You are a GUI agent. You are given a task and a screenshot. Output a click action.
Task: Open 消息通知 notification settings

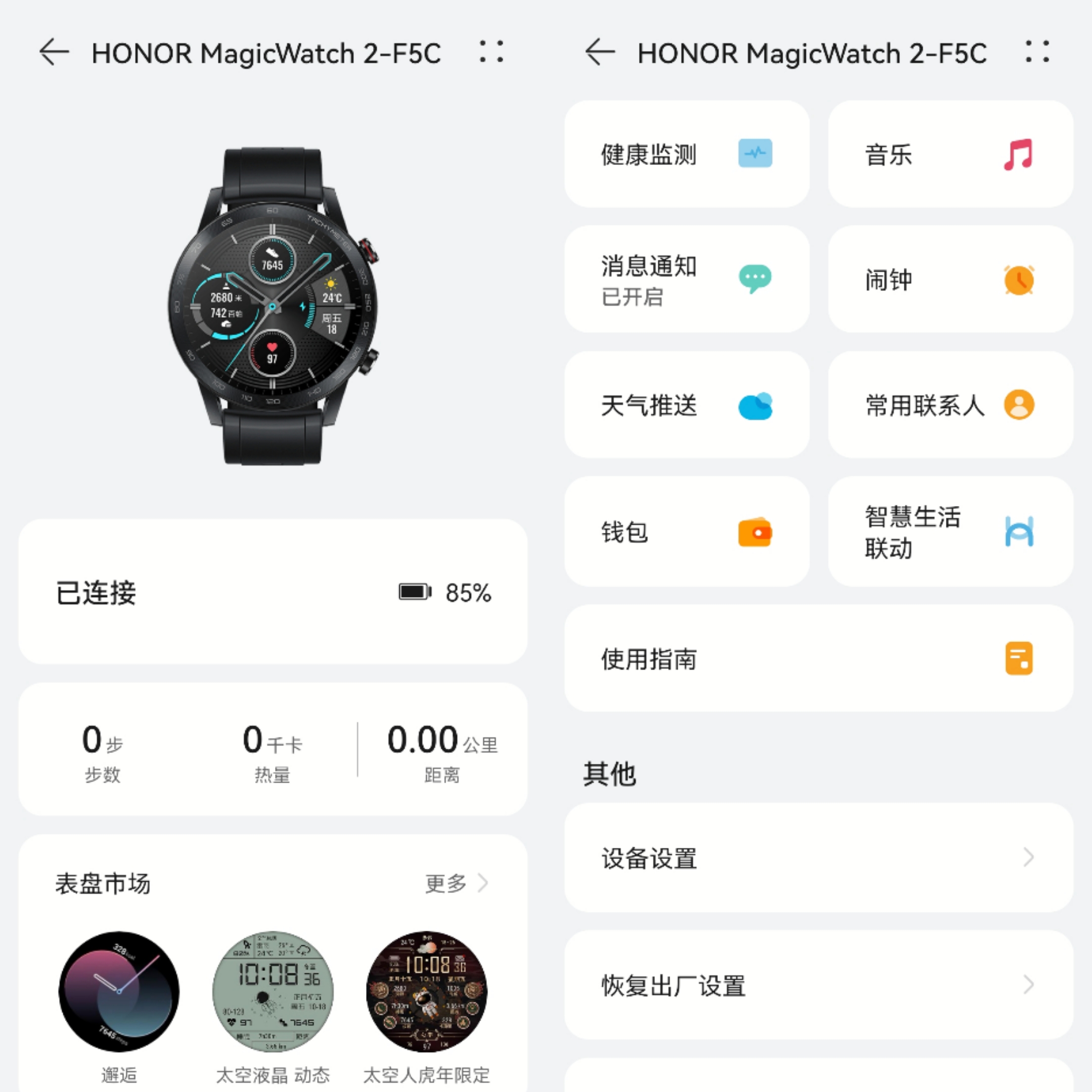pos(686,279)
